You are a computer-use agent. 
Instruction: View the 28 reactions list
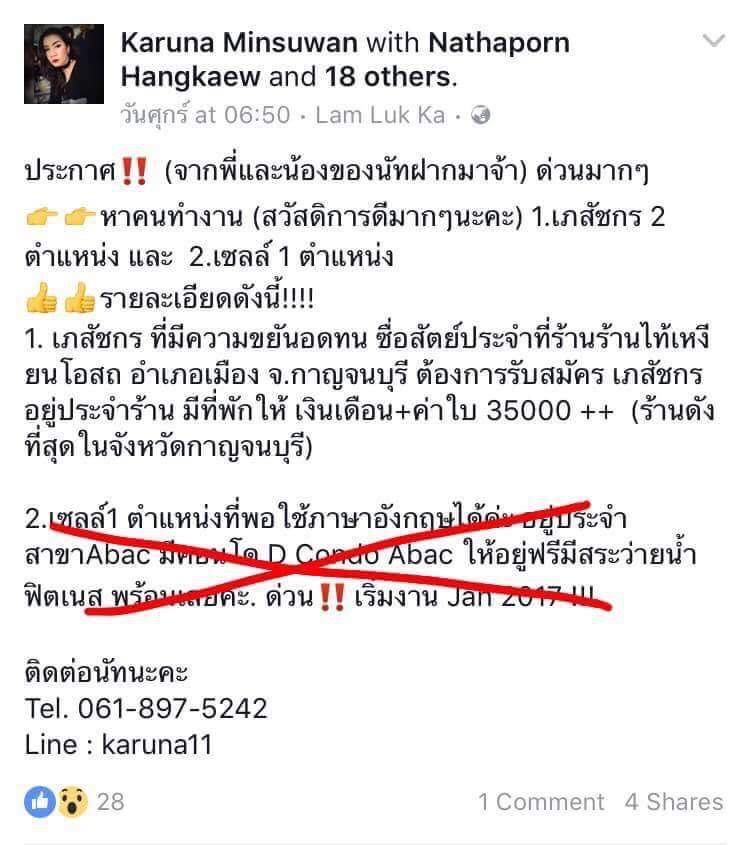[75, 801]
